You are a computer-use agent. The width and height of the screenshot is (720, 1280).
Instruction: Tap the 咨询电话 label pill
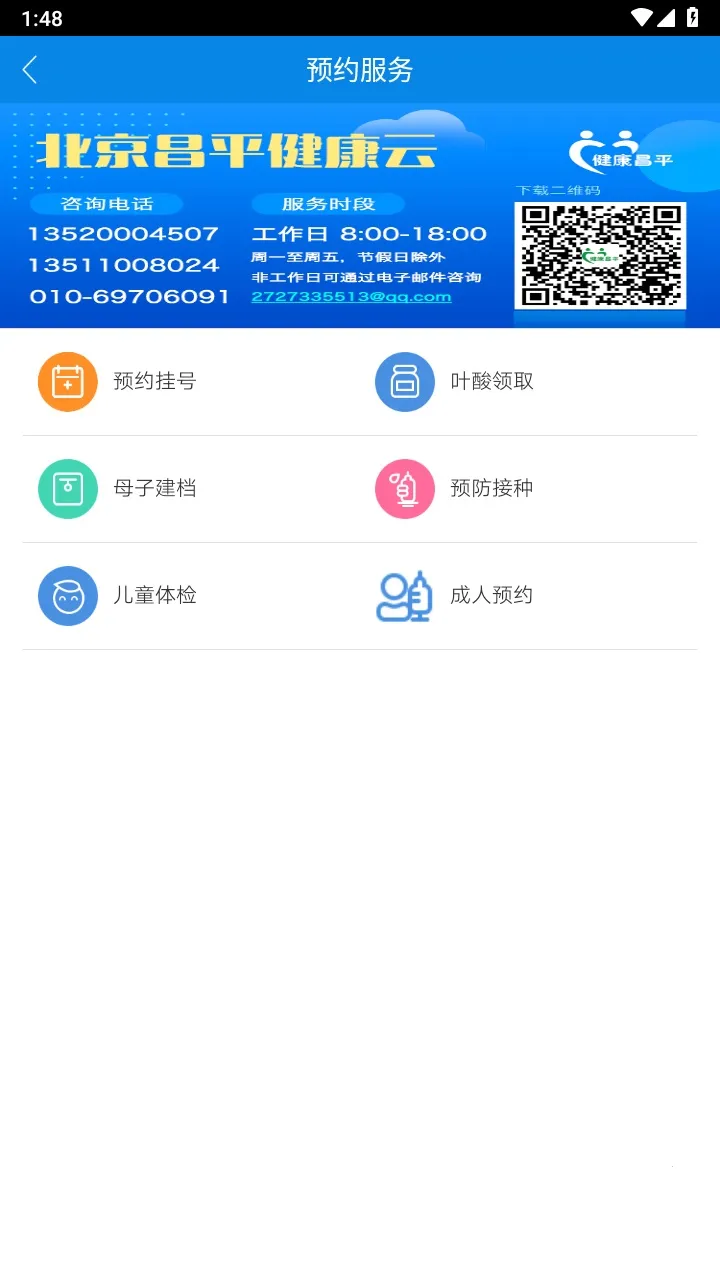click(107, 203)
